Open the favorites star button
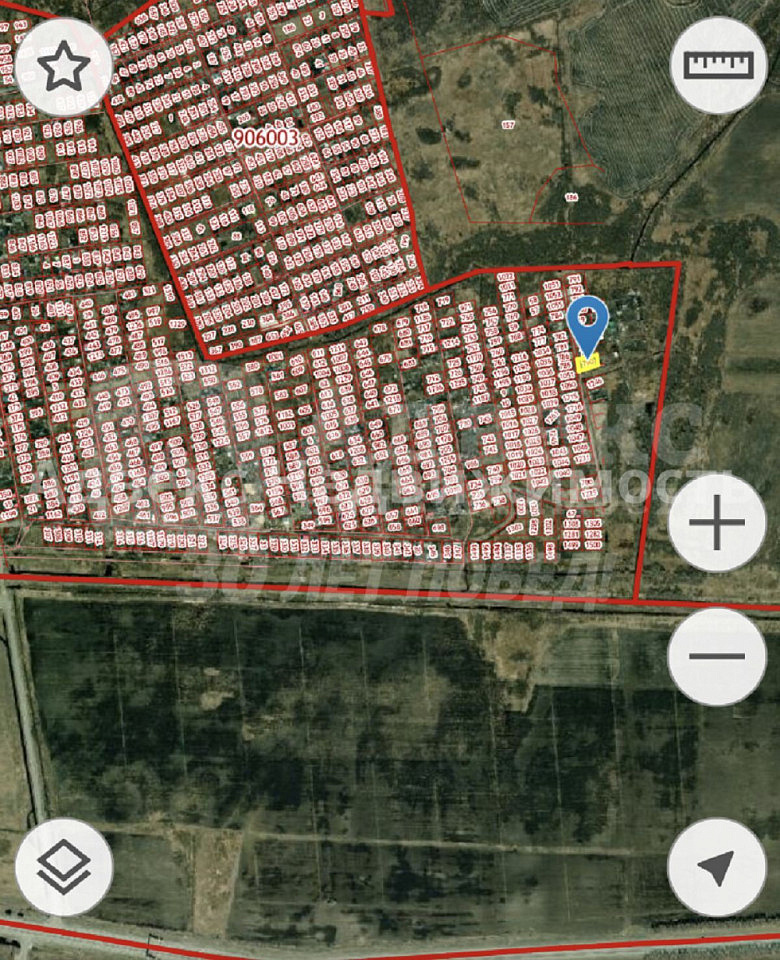Screen dimensions: 780x960 coord(64,66)
